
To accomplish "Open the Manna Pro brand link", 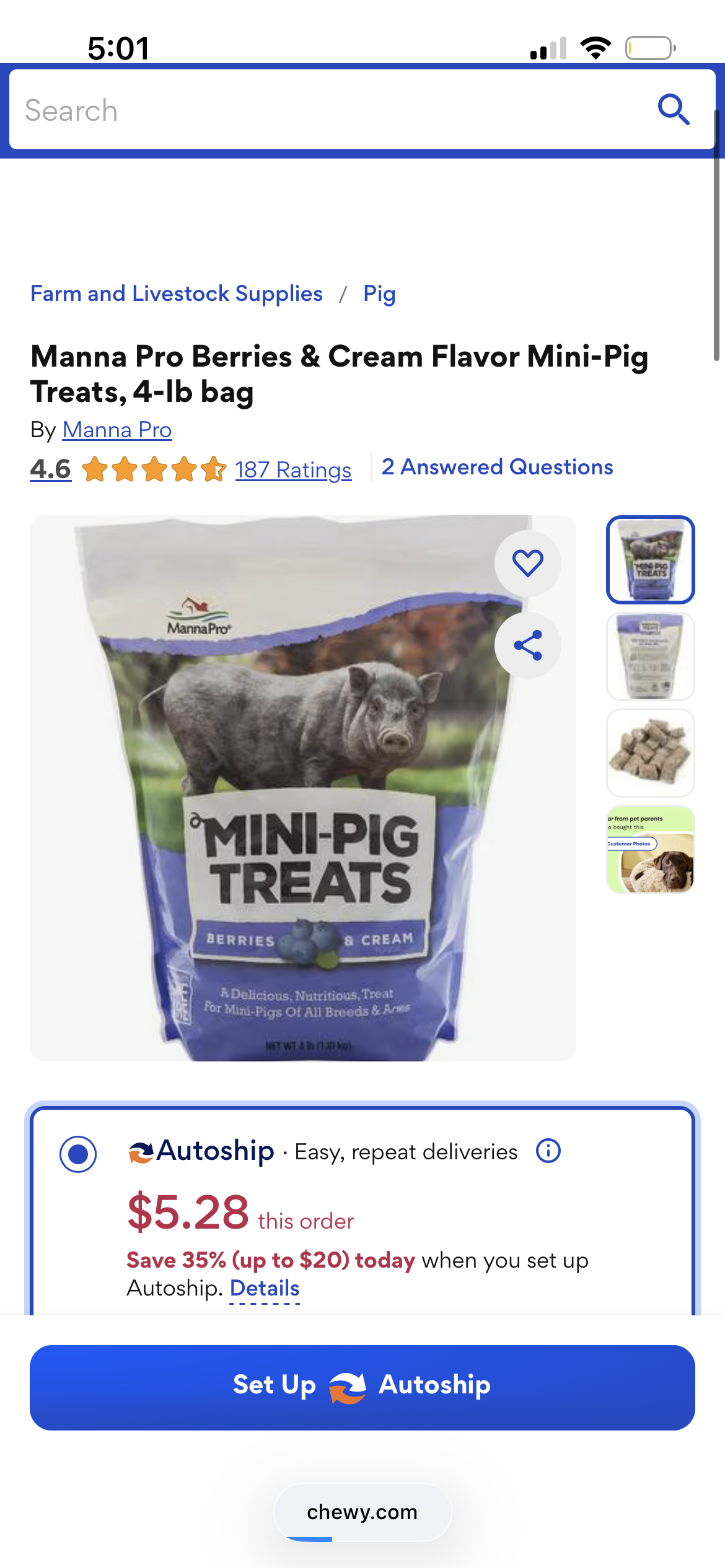I will click(117, 430).
